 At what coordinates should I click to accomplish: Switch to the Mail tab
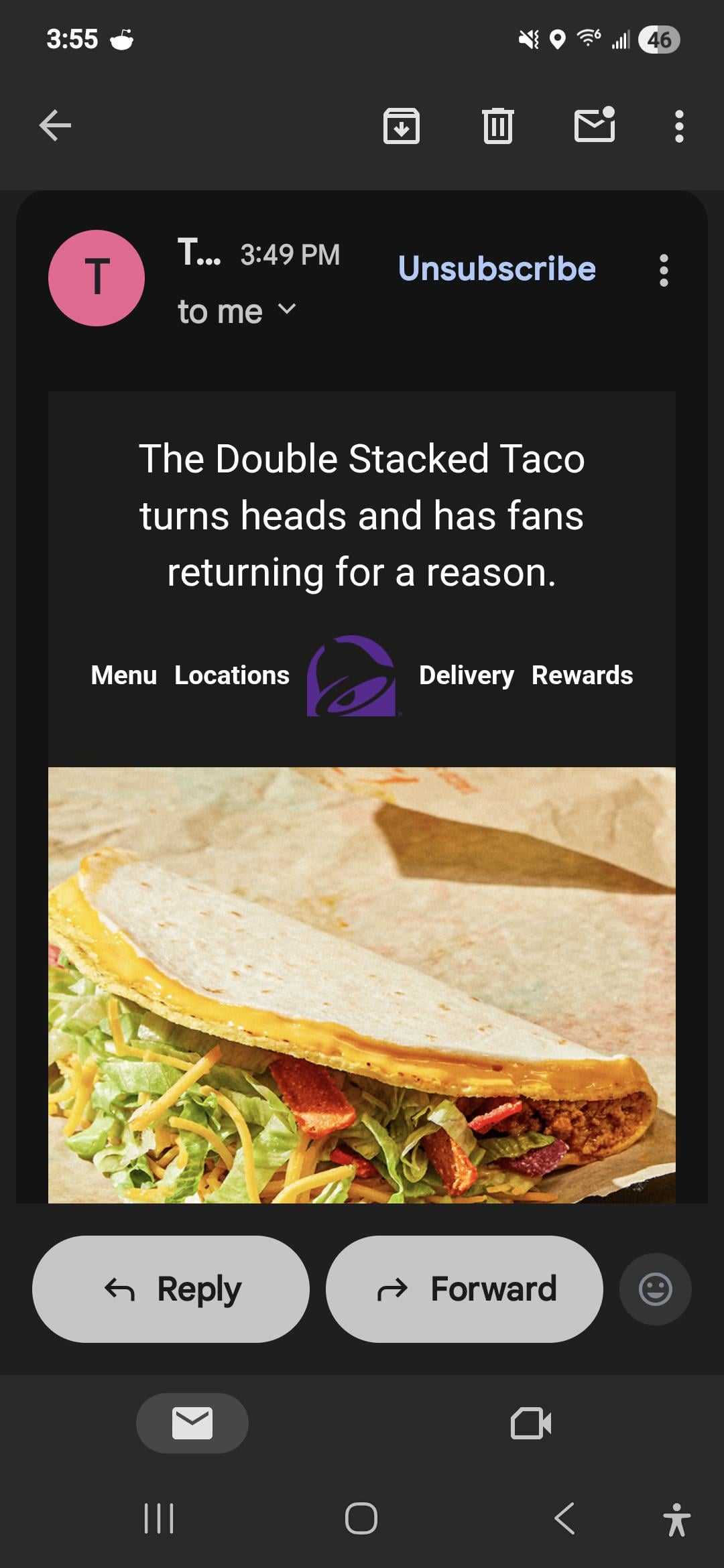click(192, 1423)
